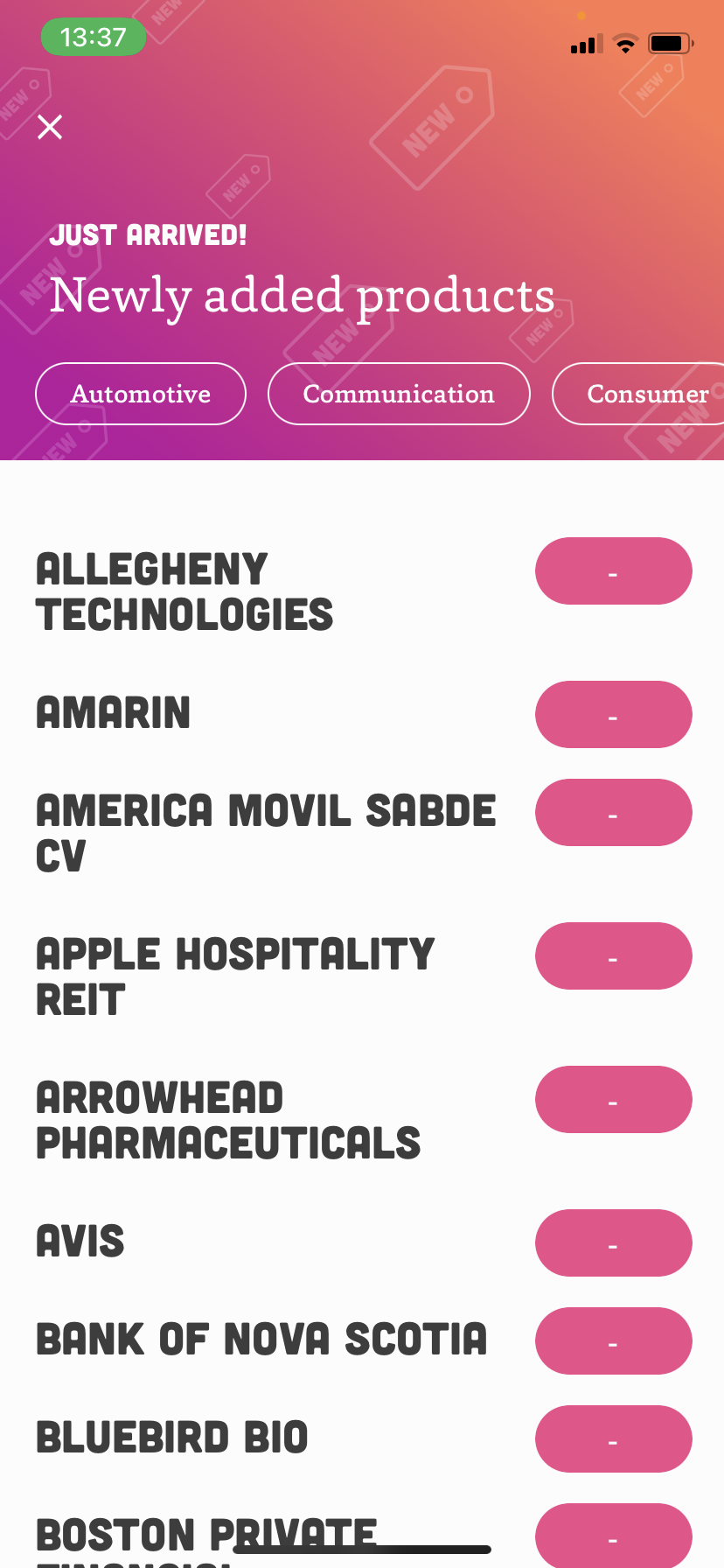Select the Communication category chip
The width and height of the screenshot is (724, 1568).
pyautogui.click(x=399, y=394)
